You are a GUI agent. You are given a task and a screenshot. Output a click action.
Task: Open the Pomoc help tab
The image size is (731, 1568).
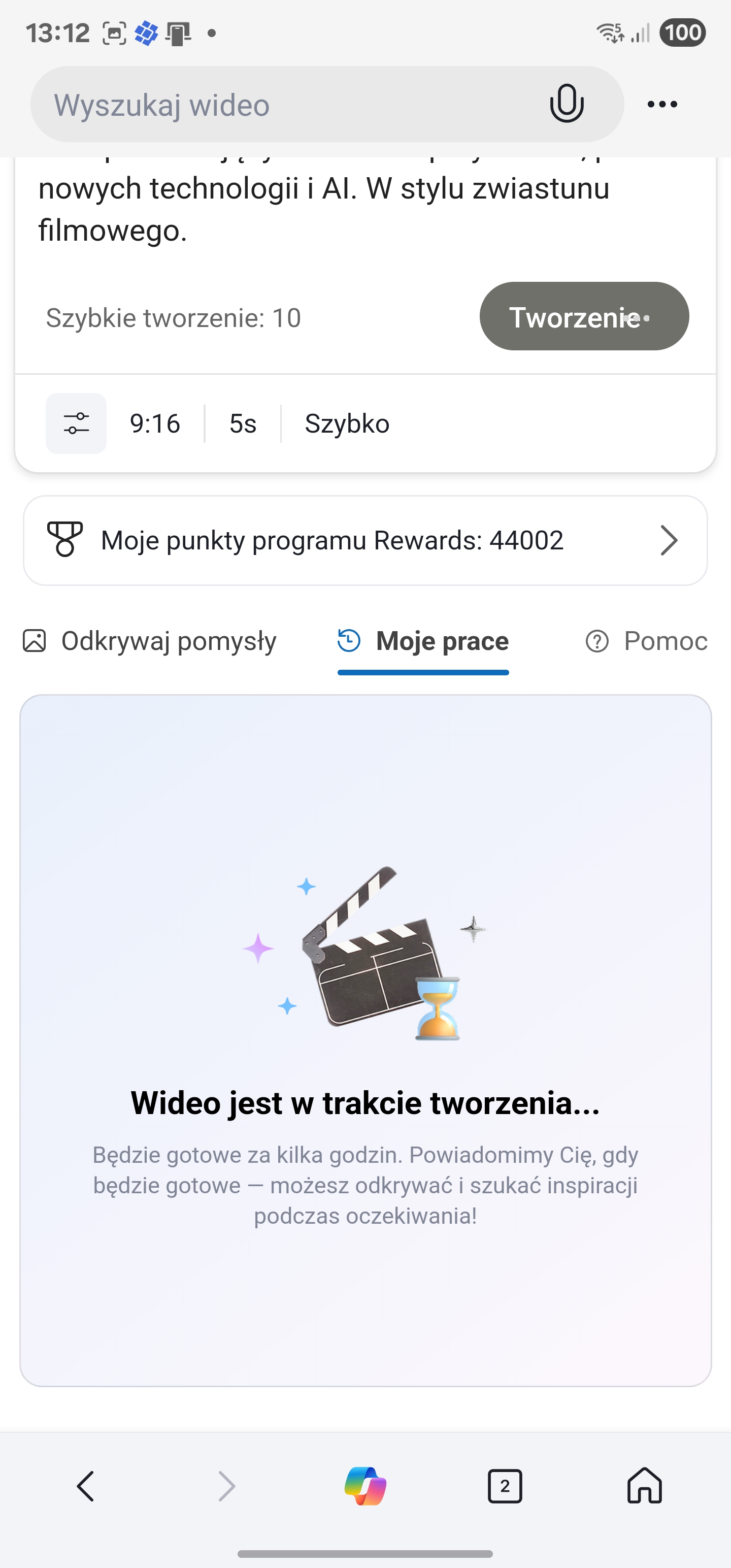[646, 641]
